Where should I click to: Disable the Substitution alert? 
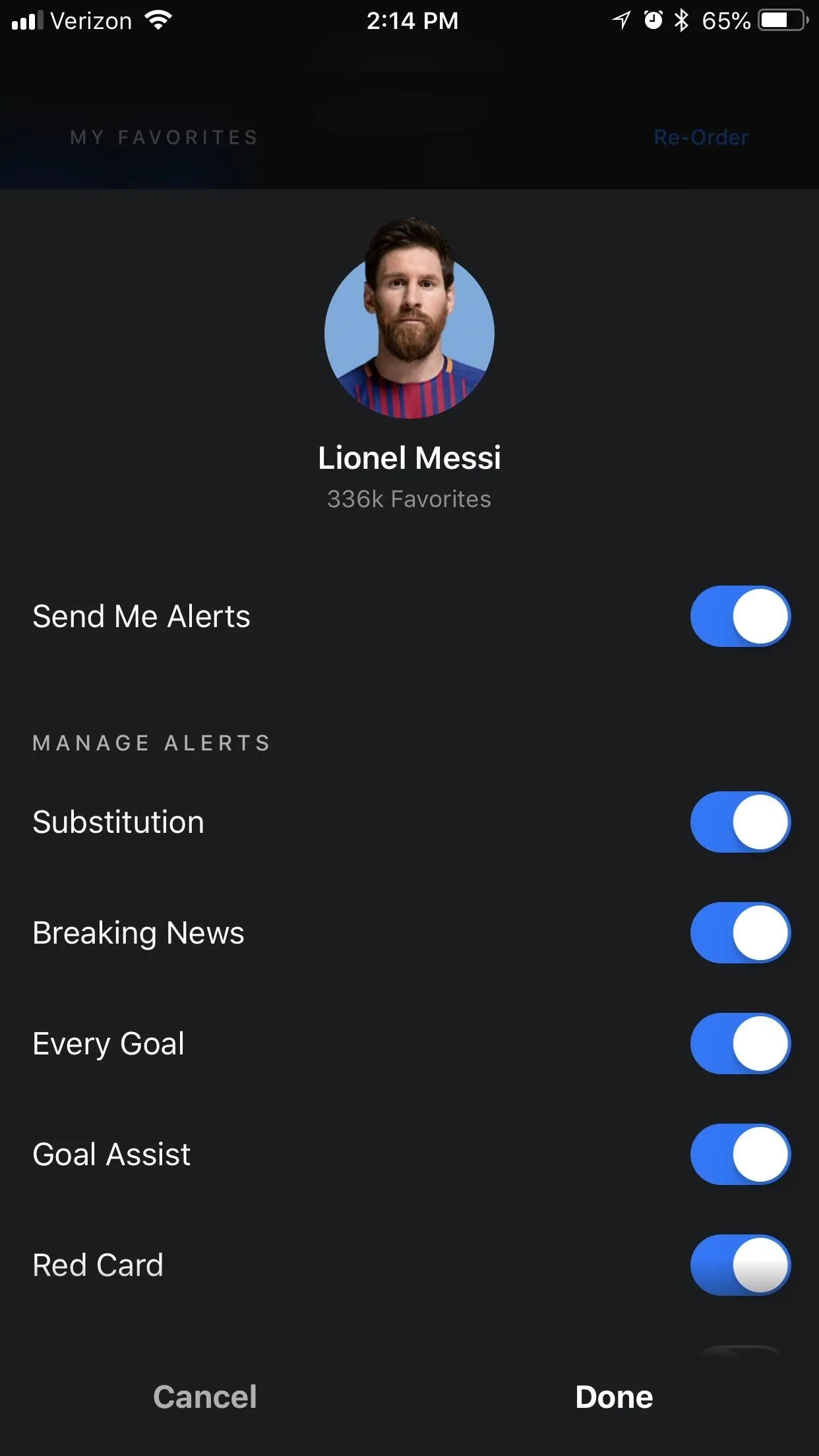point(741,822)
